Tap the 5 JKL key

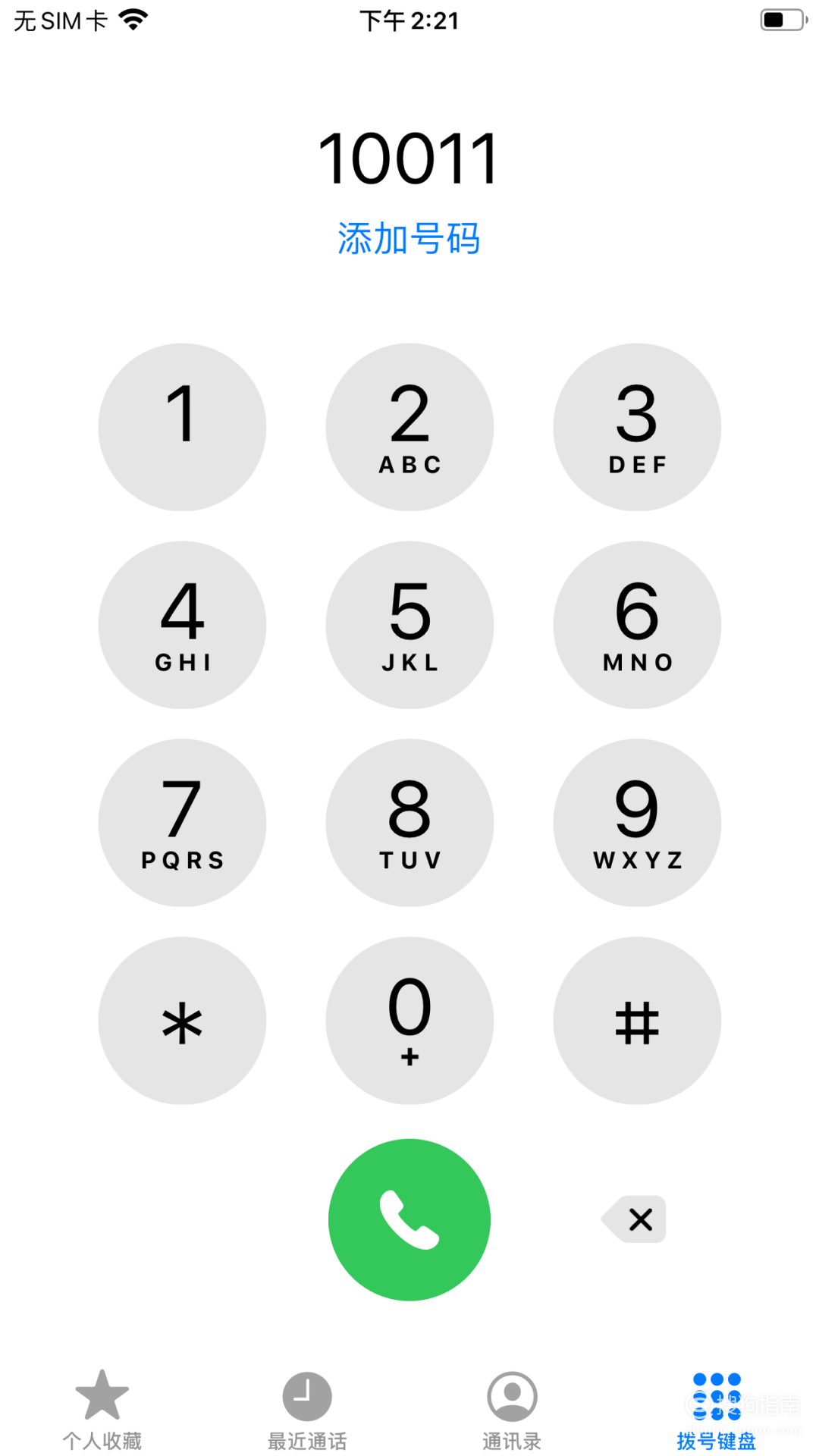pyautogui.click(x=409, y=625)
